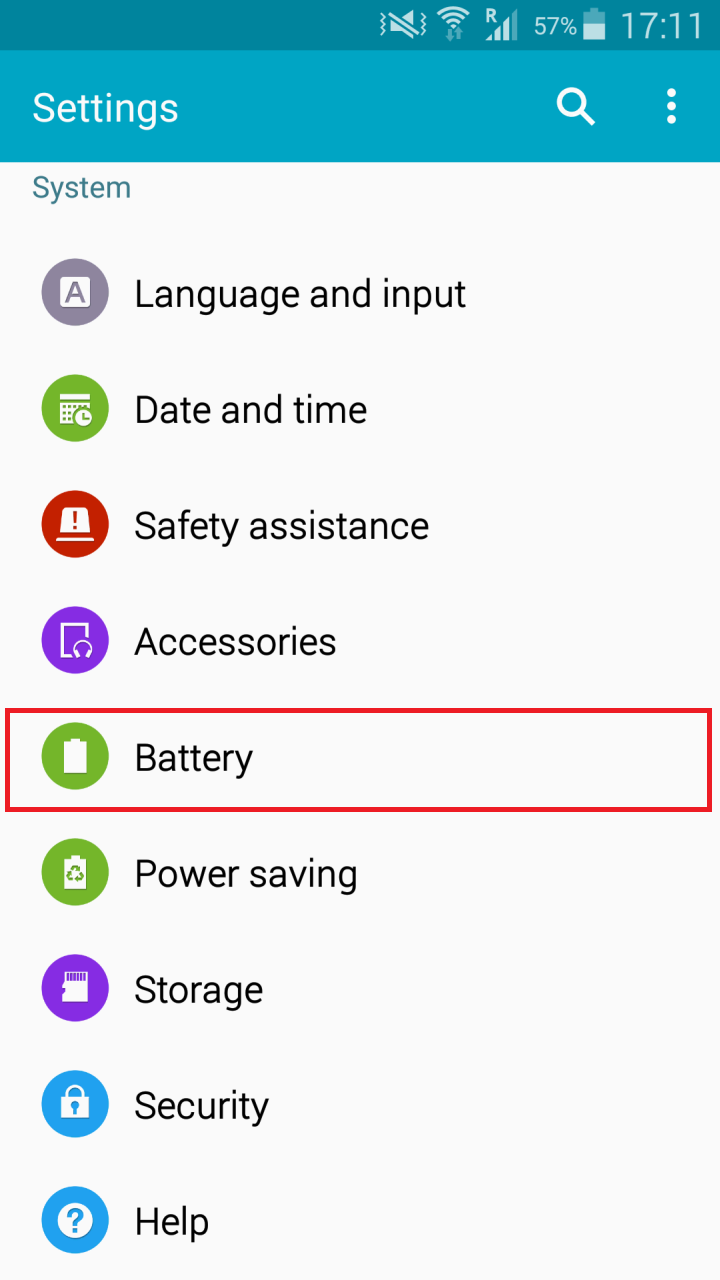View Storage settings
Viewport: 720px width, 1280px height.
(x=360, y=990)
